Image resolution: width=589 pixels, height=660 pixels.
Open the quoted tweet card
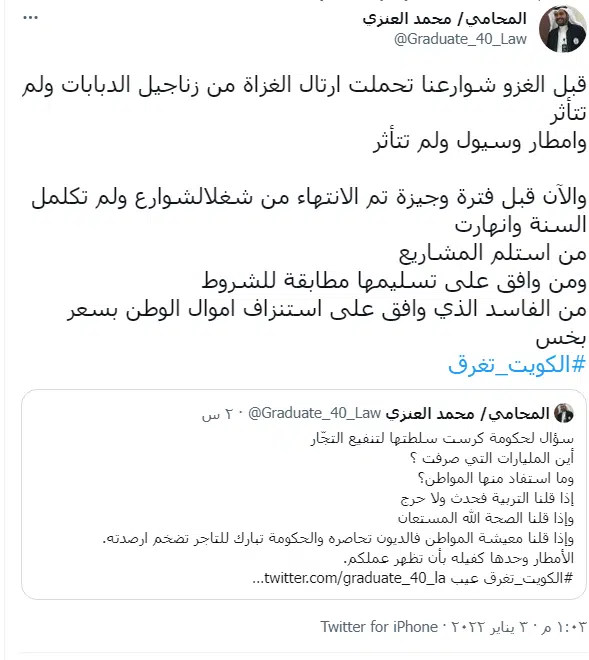[304, 495]
